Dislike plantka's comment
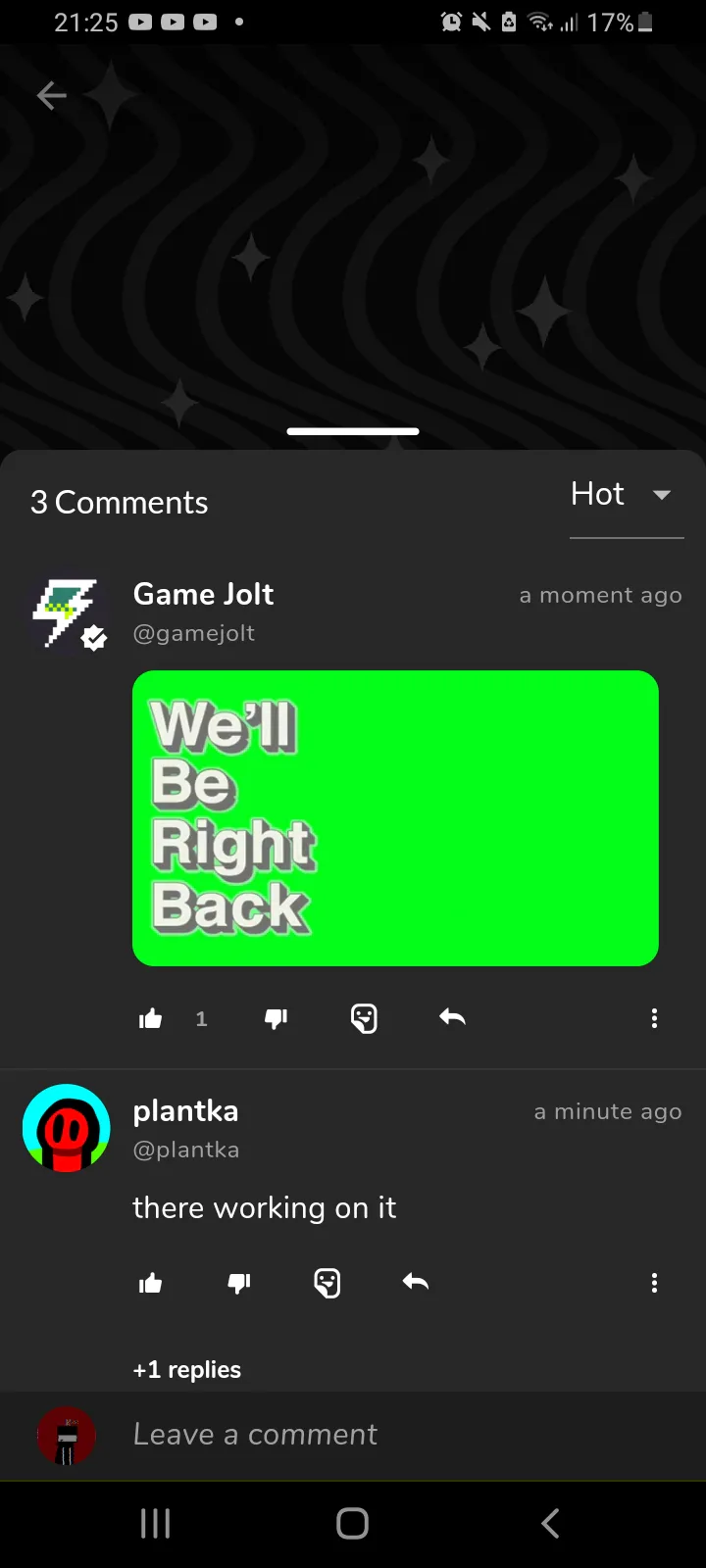Screen dimensions: 706x1568 (x=239, y=1283)
